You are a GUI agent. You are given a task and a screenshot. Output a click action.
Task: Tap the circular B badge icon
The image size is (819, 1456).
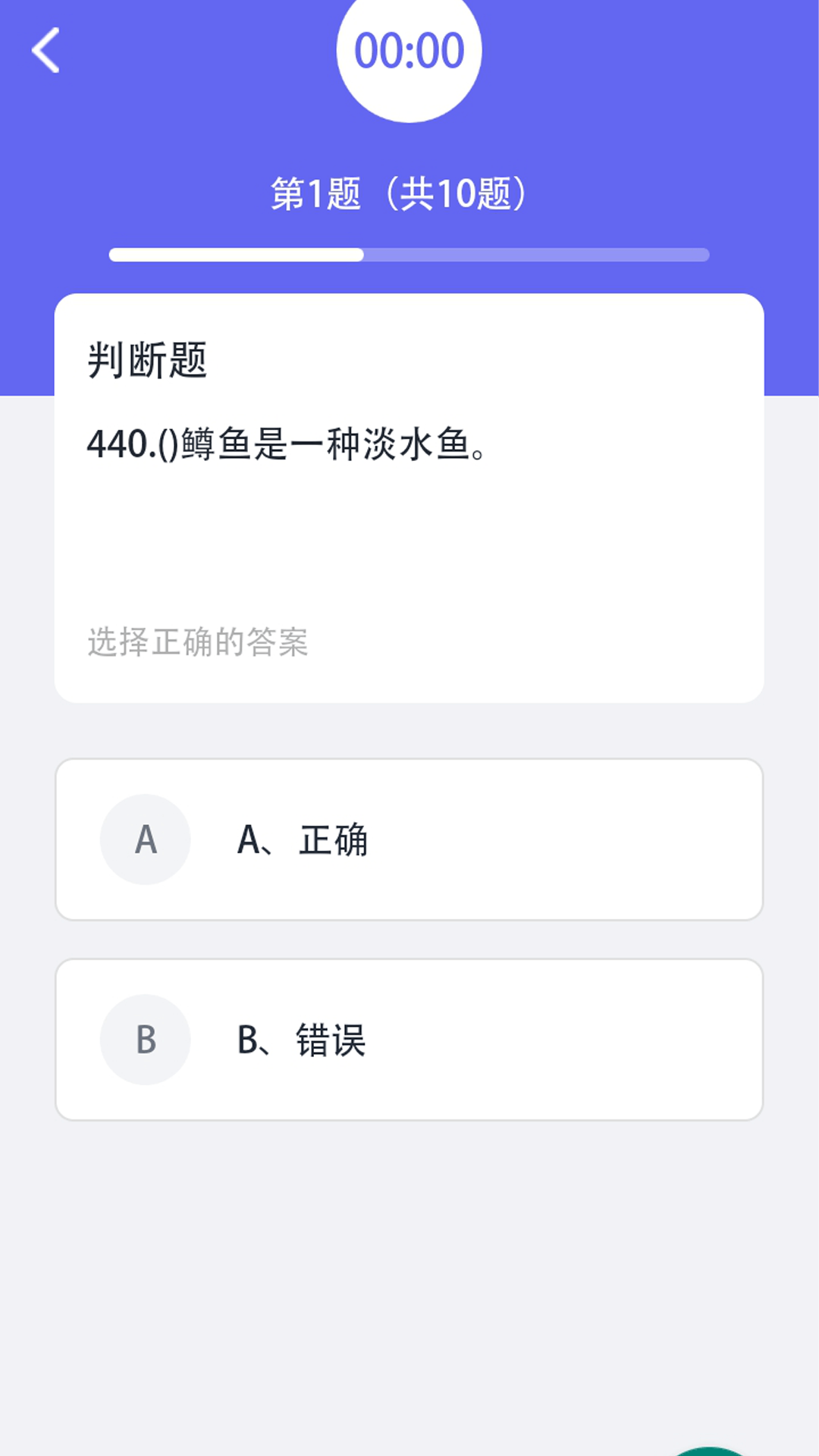[145, 1040]
